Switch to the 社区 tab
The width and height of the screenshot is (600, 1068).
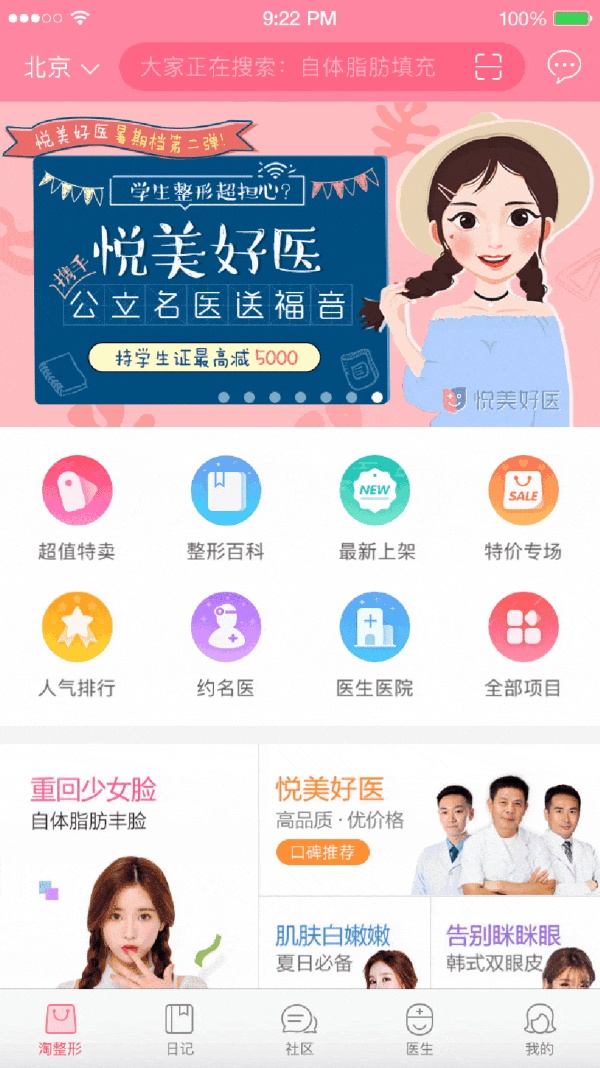pos(299,1029)
